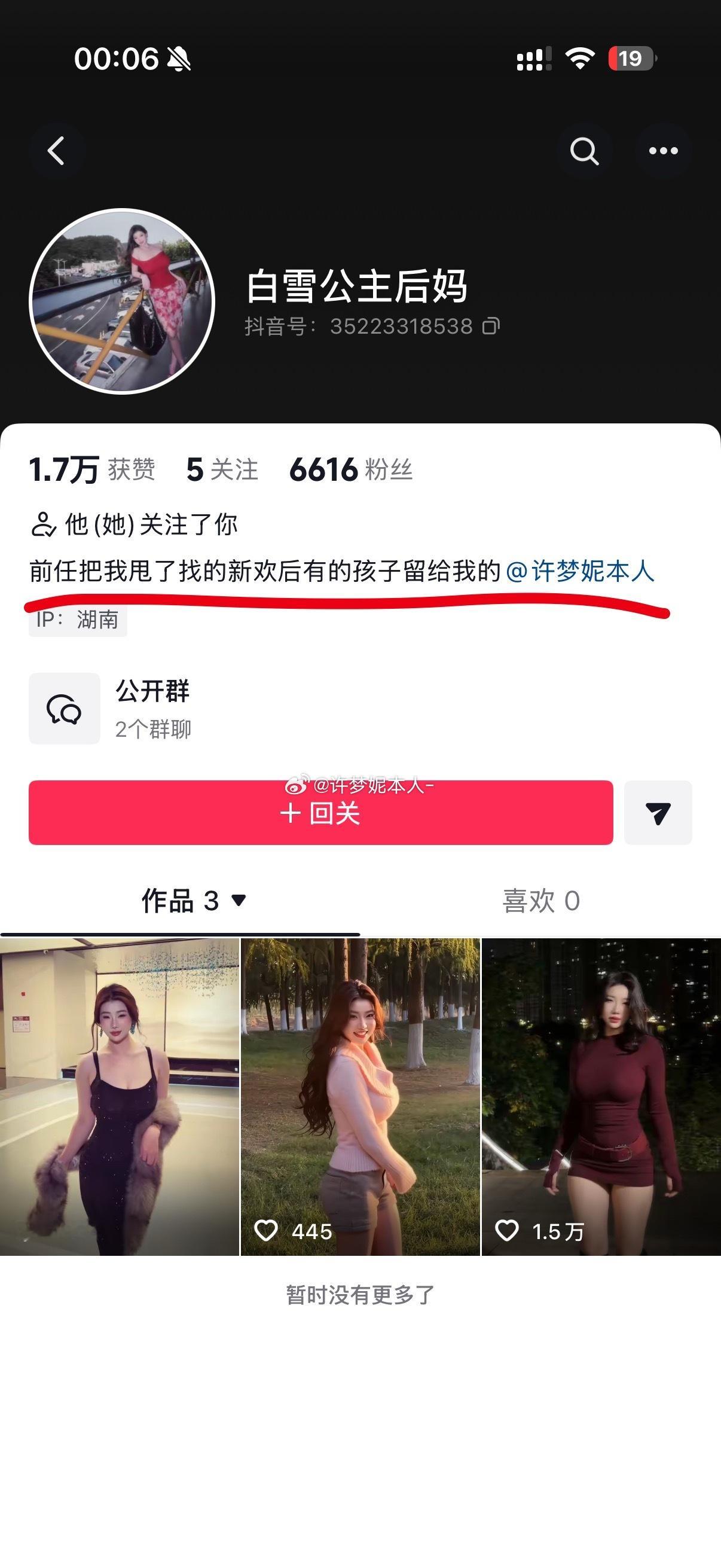The image size is (721, 1568).
Task: Open the more options ellipsis menu
Action: click(661, 150)
